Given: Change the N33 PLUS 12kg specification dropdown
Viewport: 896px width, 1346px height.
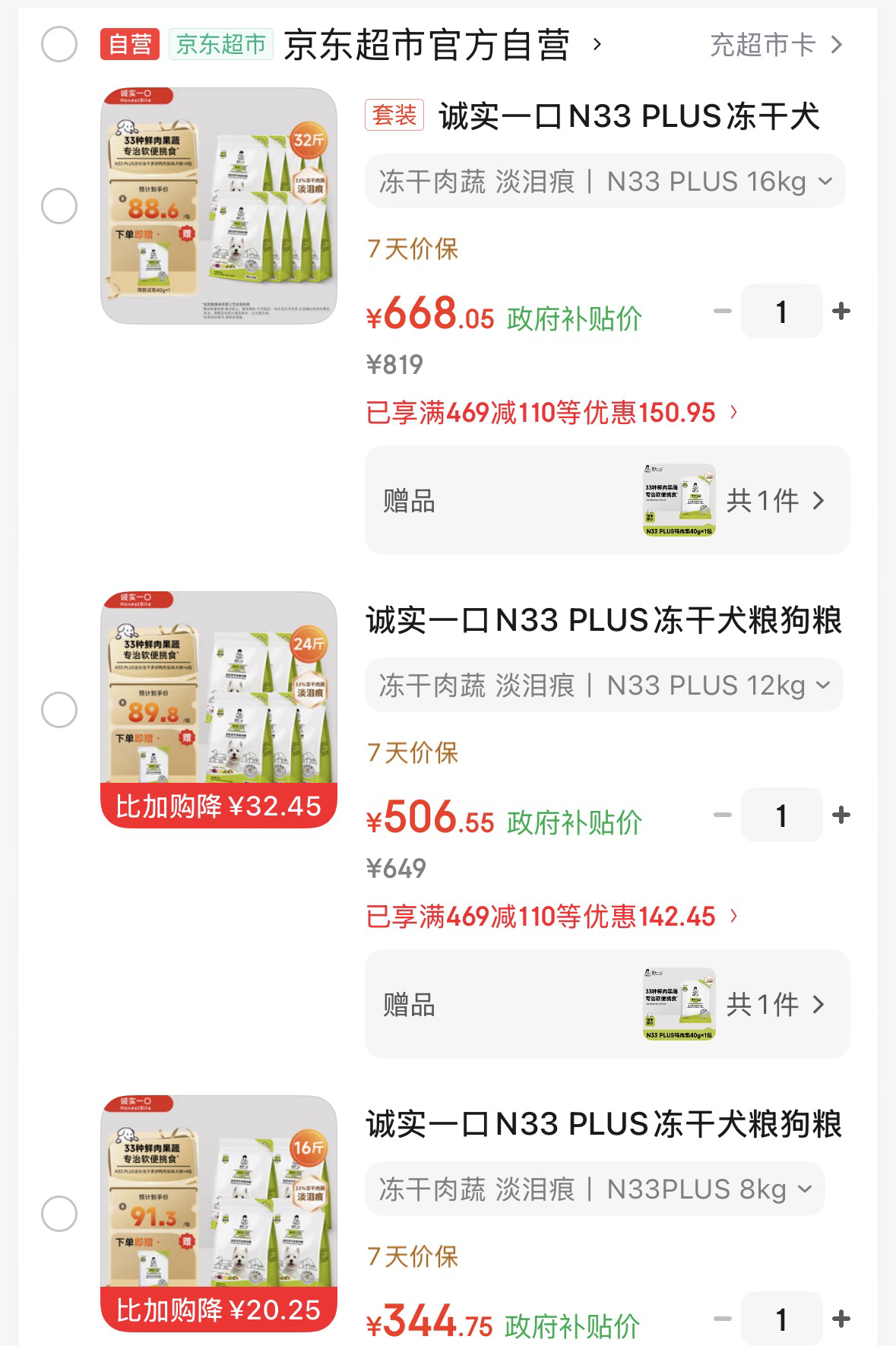Looking at the screenshot, I should coord(603,686).
